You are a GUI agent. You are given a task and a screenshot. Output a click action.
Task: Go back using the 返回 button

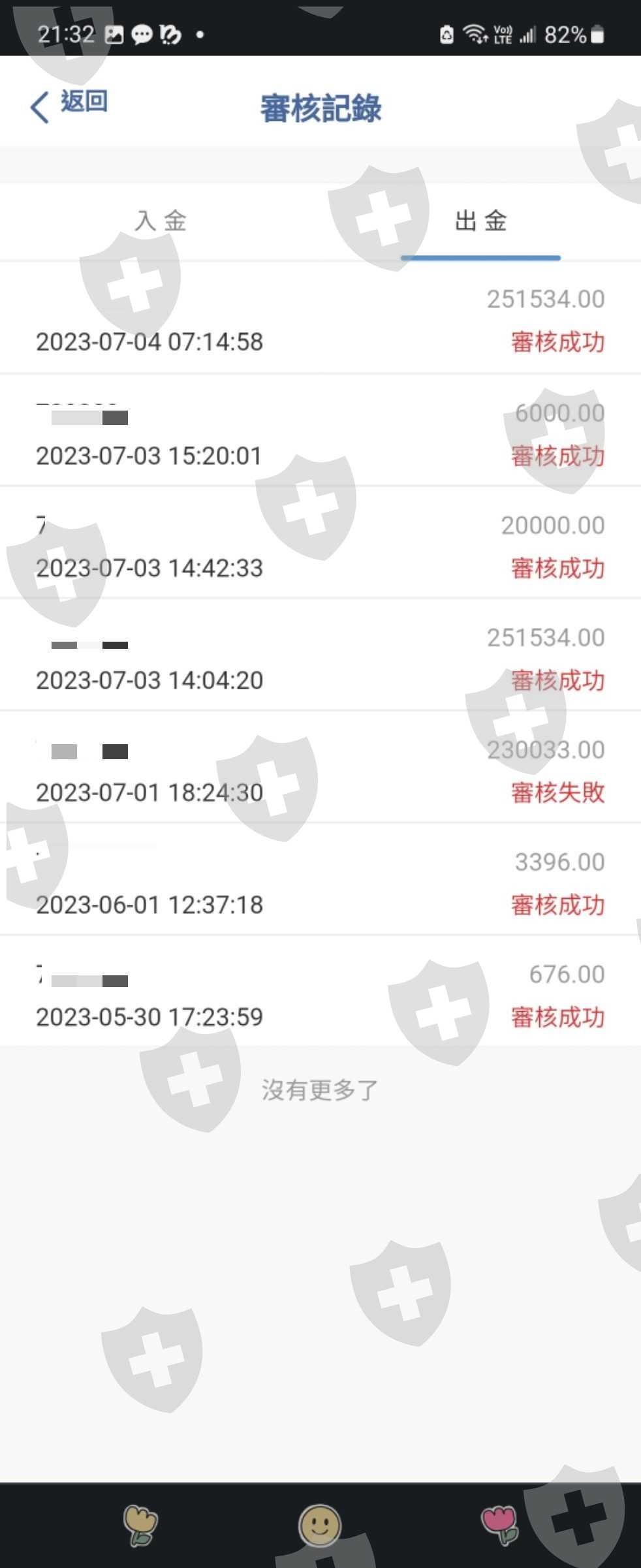coord(70,104)
